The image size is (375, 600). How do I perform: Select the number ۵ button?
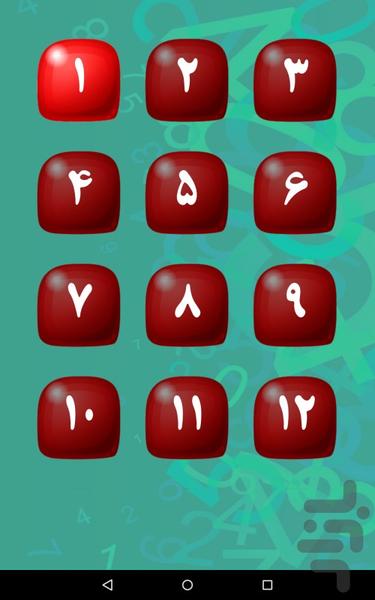[x=187, y=192]
